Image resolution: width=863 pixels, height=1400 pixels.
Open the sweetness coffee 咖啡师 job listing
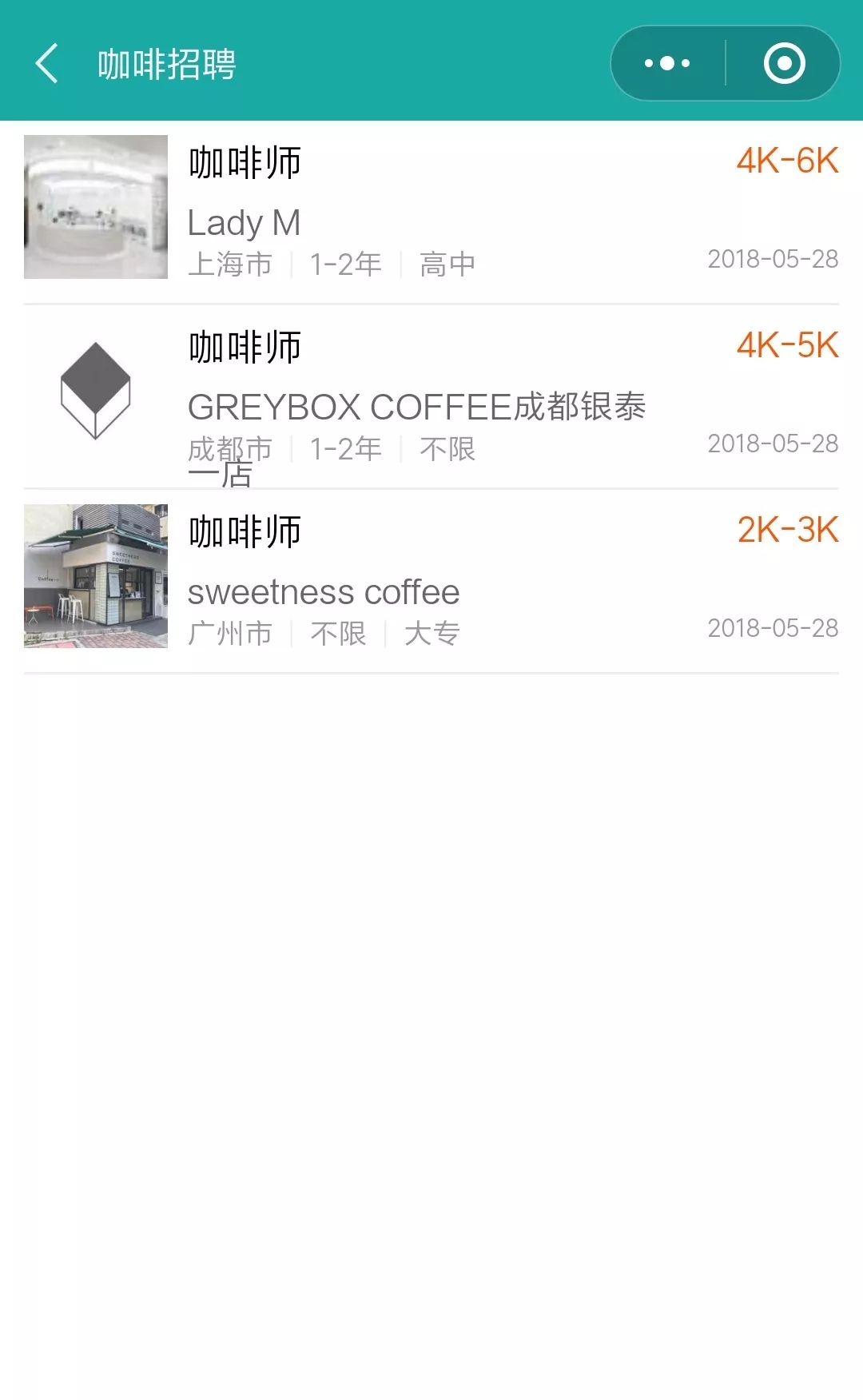point(431,582)
